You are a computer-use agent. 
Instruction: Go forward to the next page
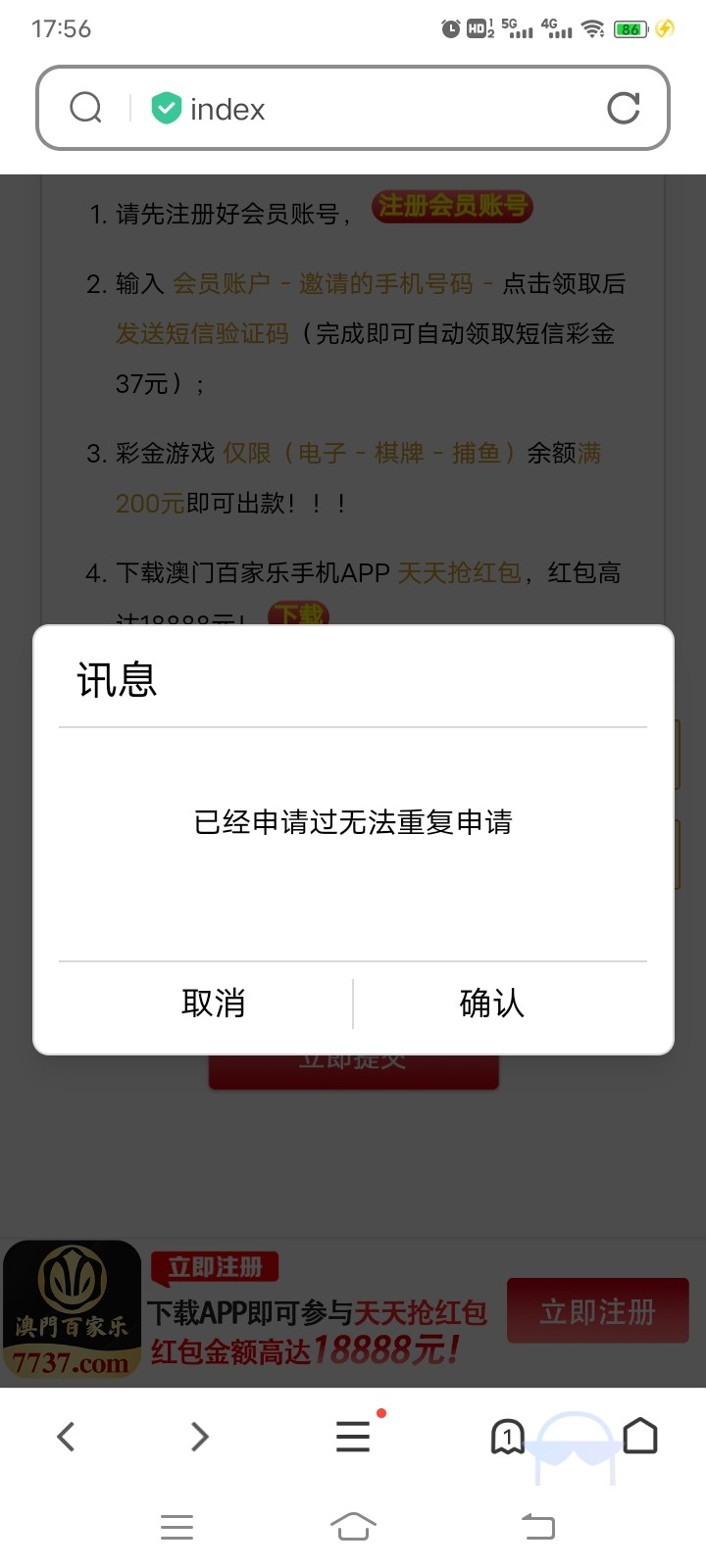(200, 1437)
